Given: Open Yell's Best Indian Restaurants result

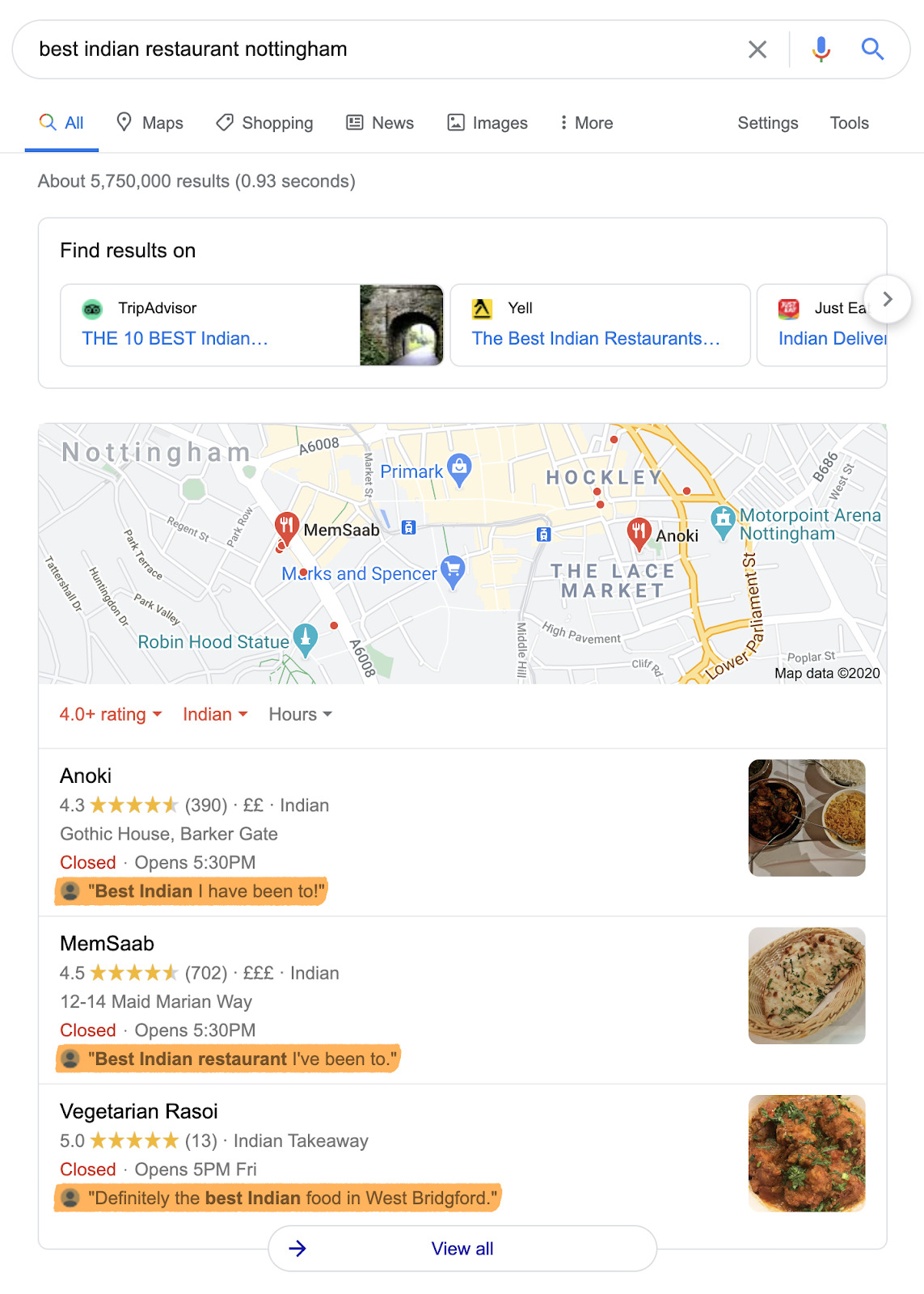Looking at the screenshot, I should (596, 338).
